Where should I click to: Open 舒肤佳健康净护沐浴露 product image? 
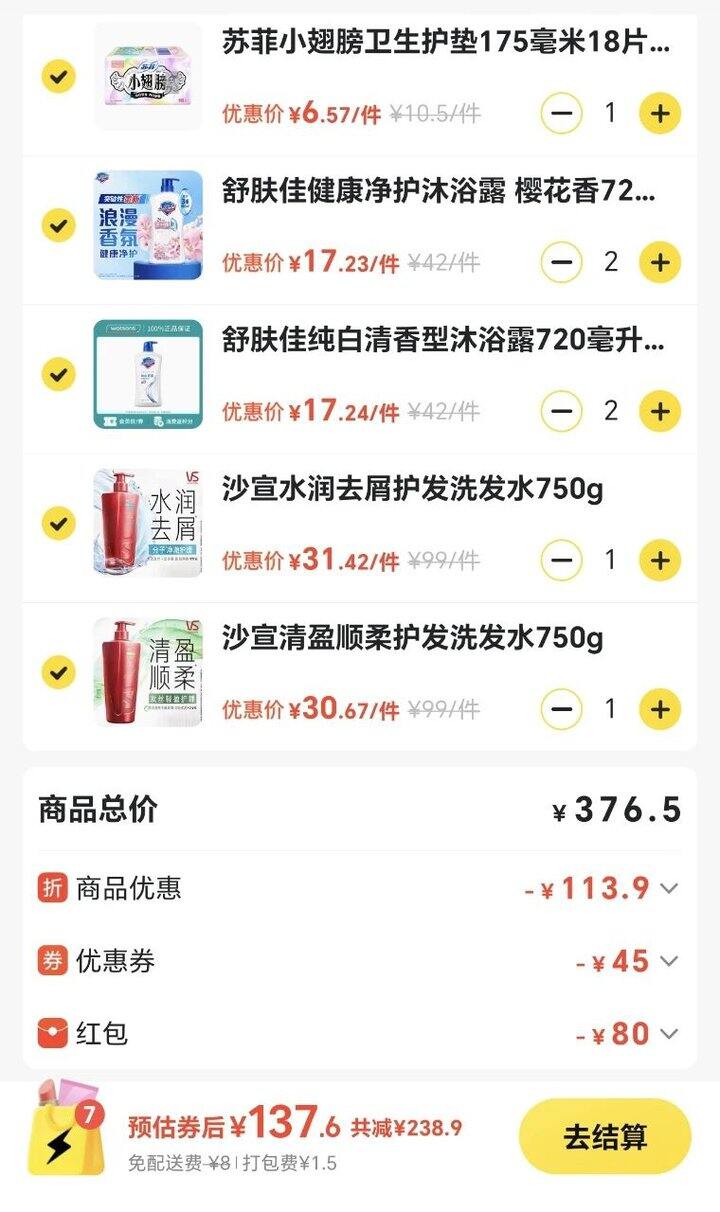point(148,225)
